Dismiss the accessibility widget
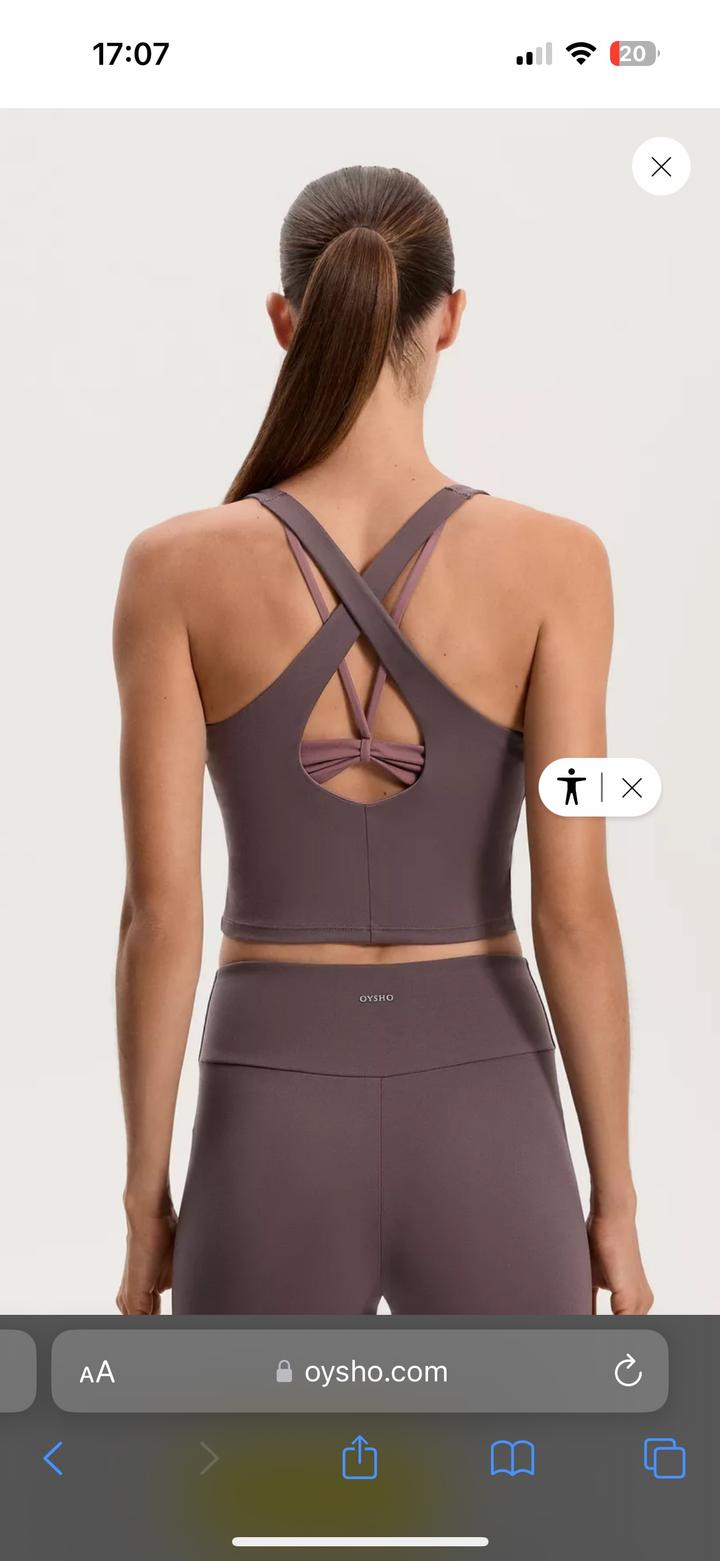Screen dimensions: 720x1561 [x=632, y=788]
